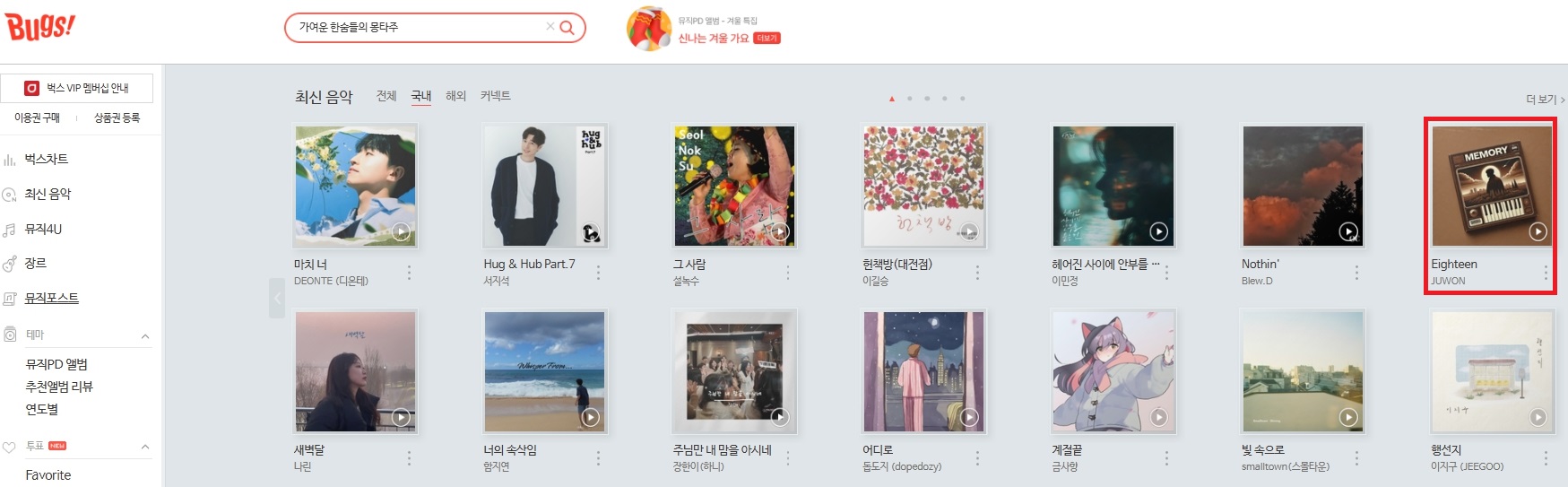Open the 신나는 겨울 가요 banner

[713, 39]
